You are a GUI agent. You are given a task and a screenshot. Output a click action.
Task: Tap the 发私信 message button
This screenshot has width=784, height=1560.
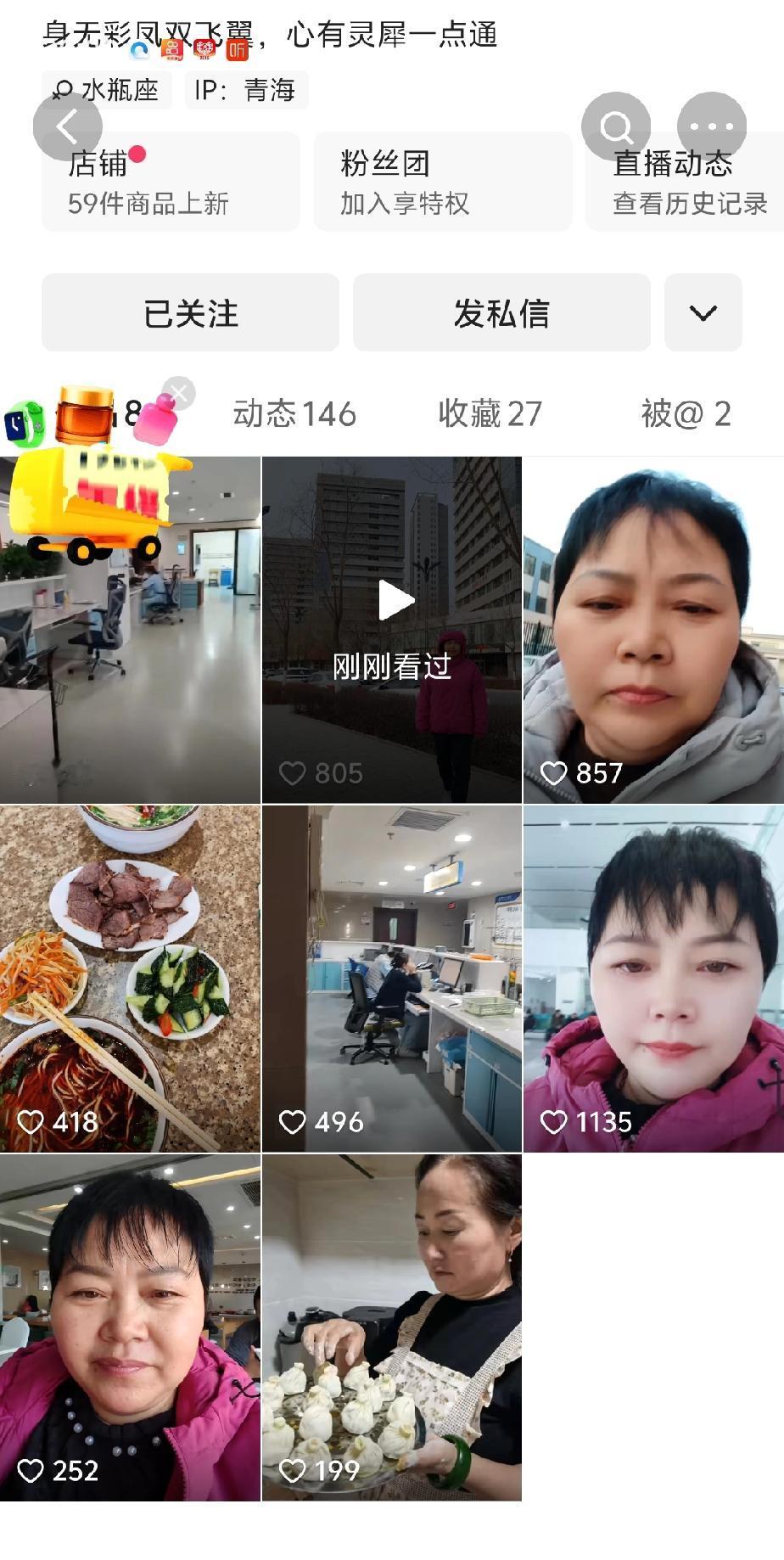click(501, 312)
